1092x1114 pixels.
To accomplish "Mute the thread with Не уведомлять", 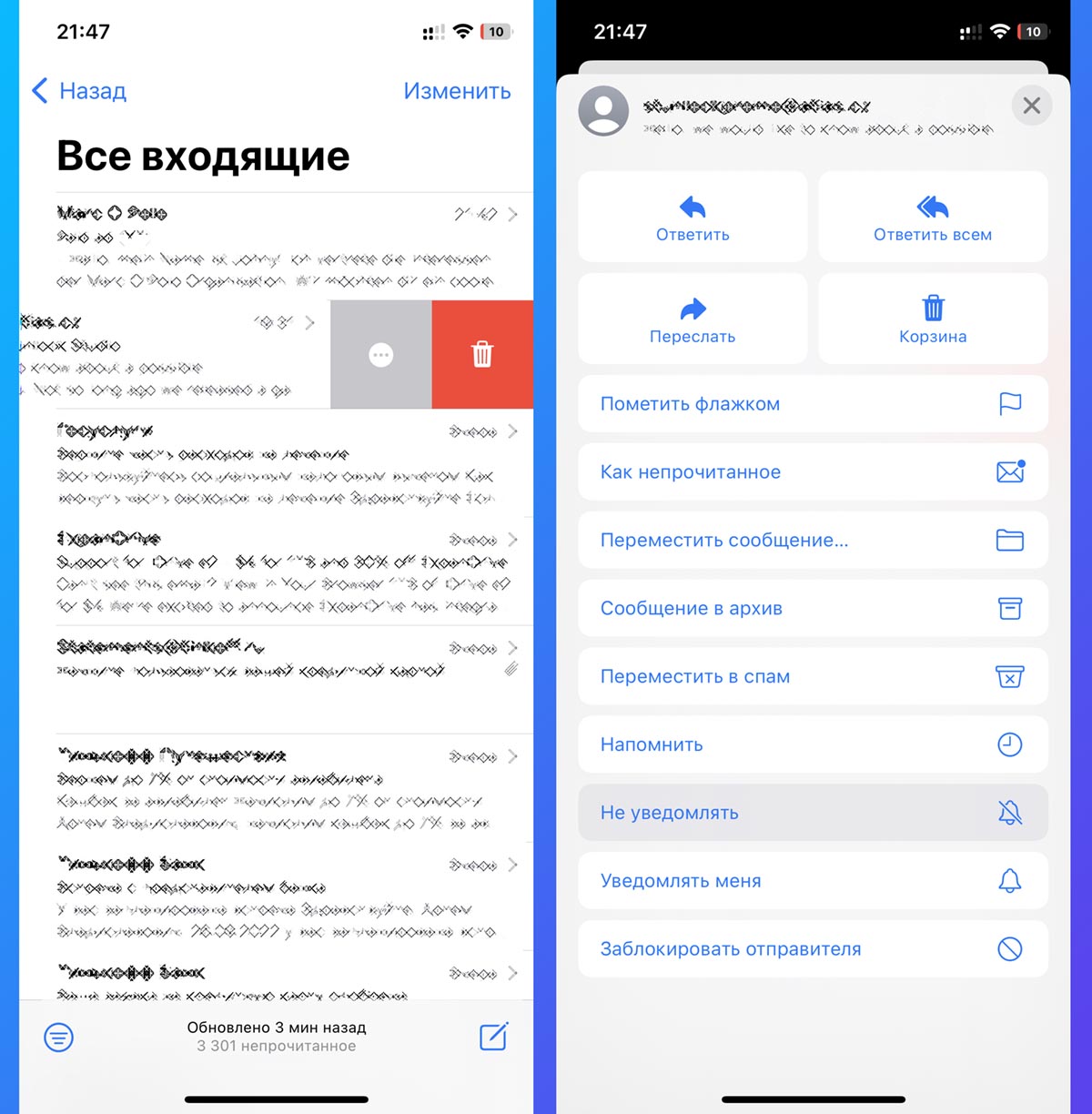I will 812,813.
